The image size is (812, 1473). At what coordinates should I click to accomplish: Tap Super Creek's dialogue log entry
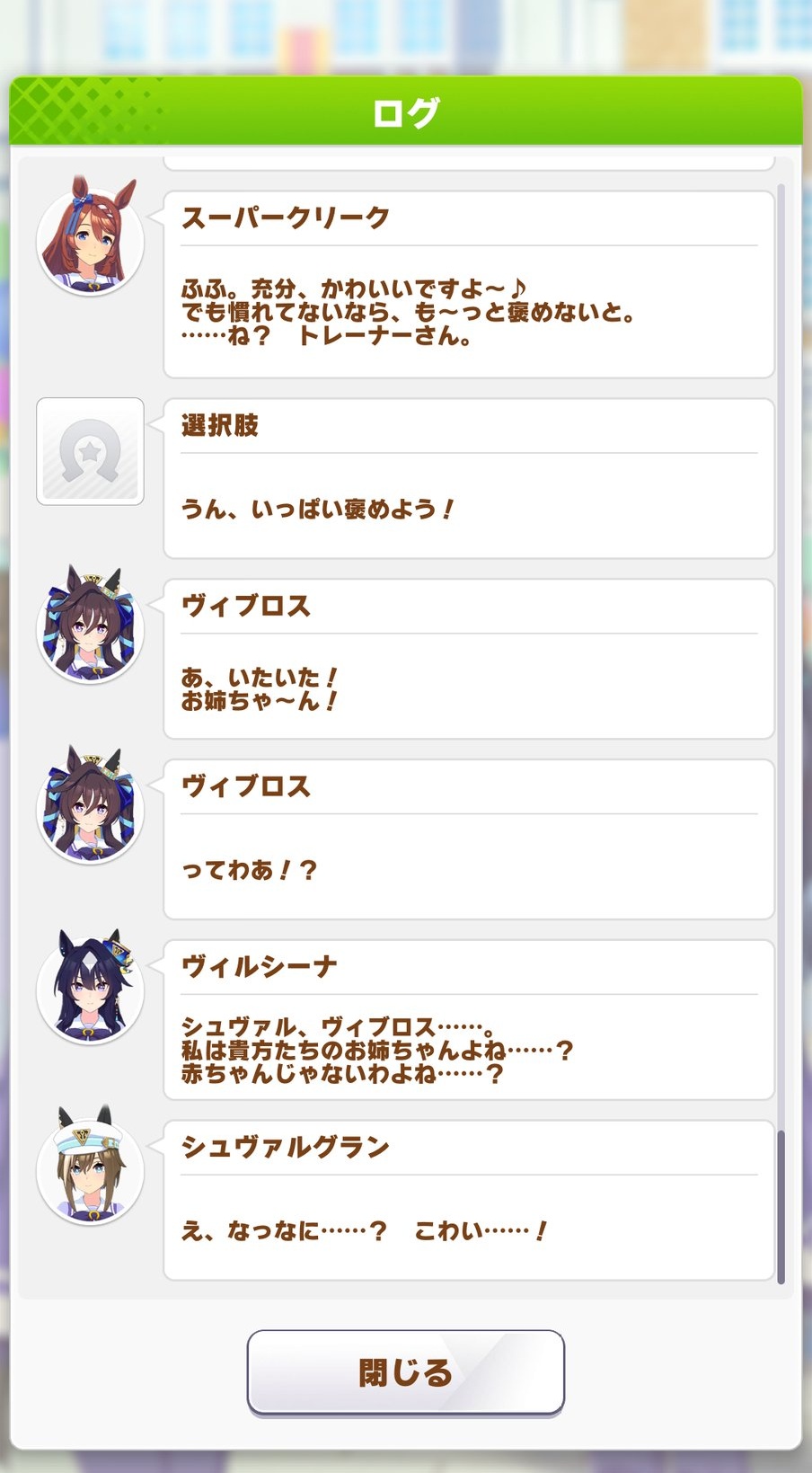pyautogui.click(x=468, y=285)
